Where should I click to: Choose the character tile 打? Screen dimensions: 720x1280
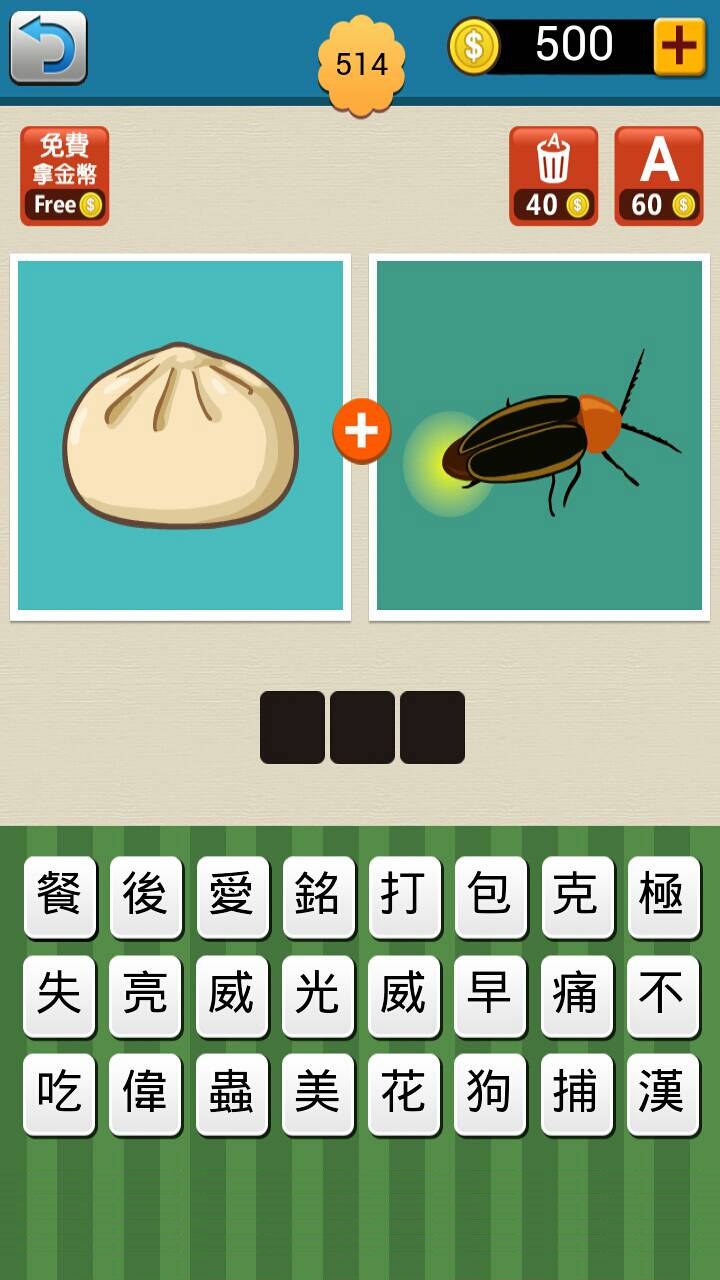404,895
